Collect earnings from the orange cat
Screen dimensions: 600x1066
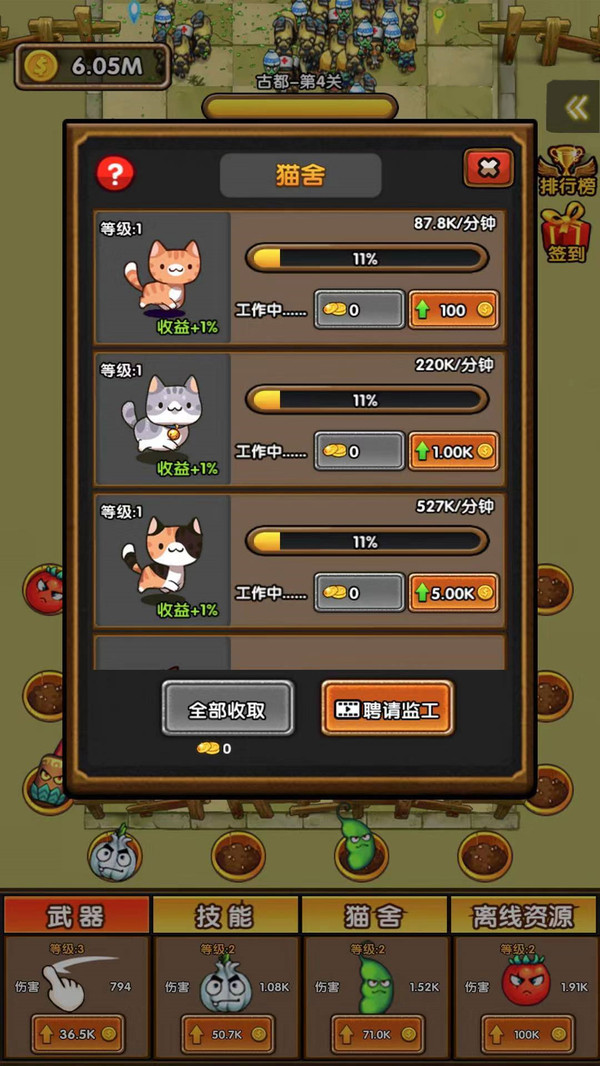tap(360, 310)
